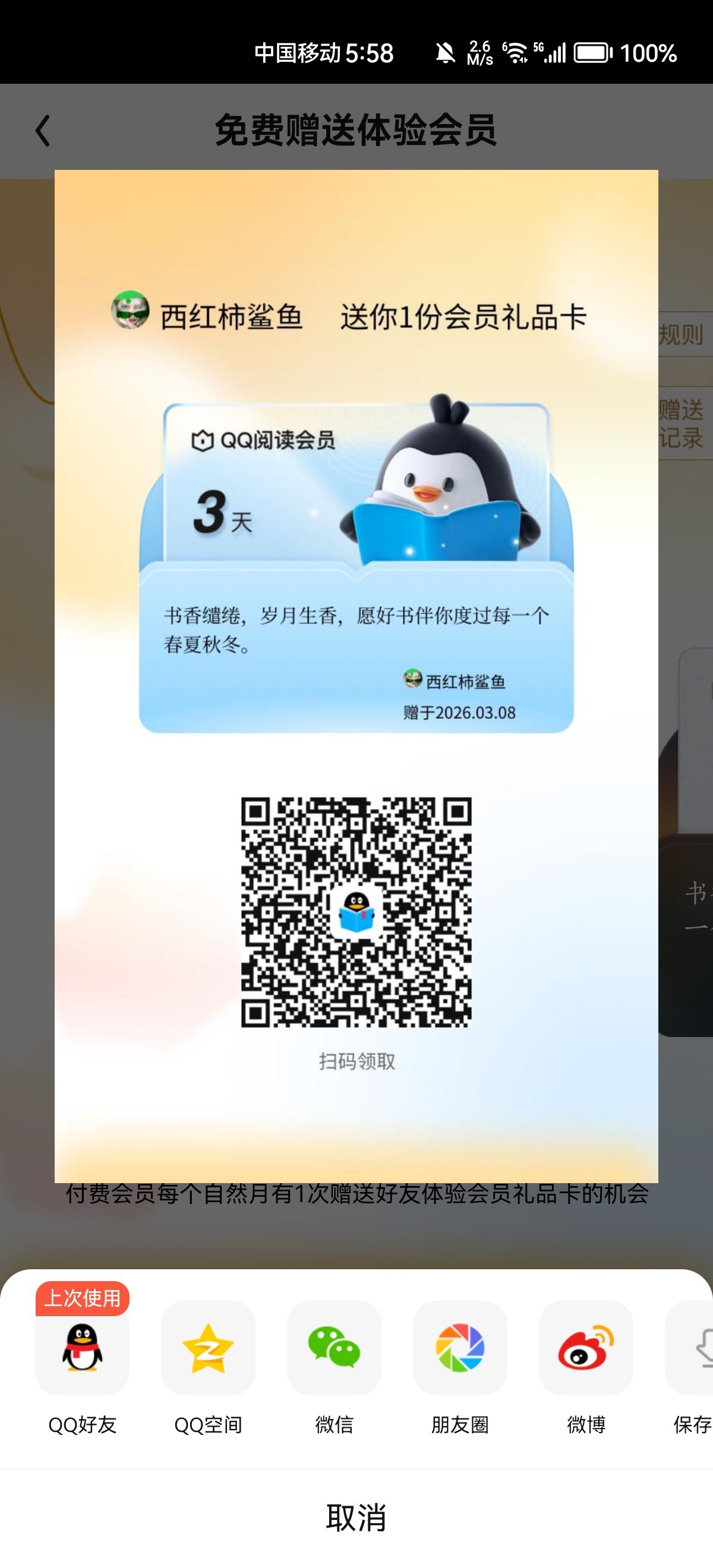This screenshot has height=1568, width=713.
Task: Go back using the top-left arrow
Action: 43,131
